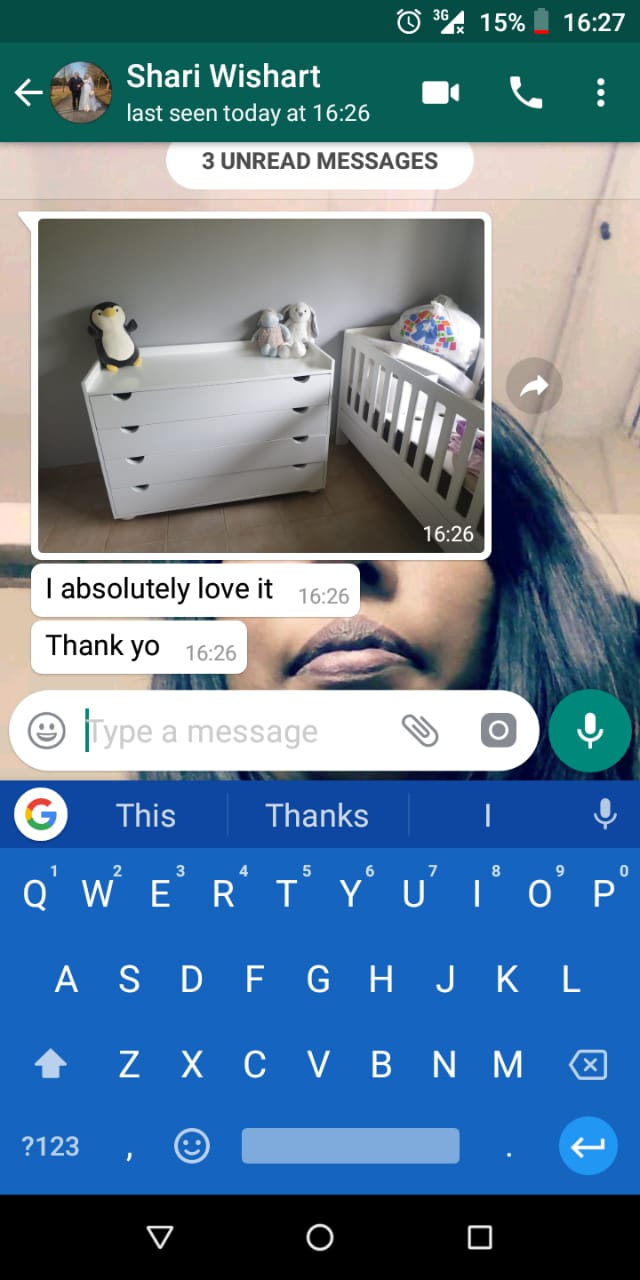The height and width of the screenshot is (1280, 640).
Task: Go to the home screen
Action: 320,1237
